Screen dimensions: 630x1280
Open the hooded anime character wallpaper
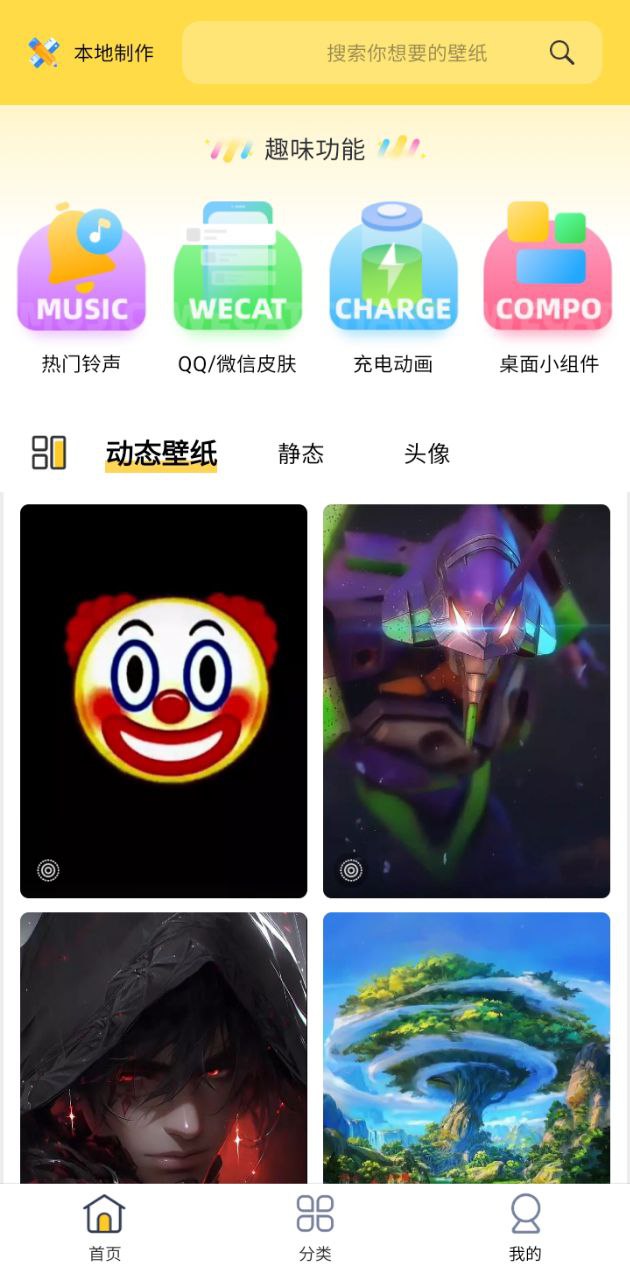tap(164, 1045)
